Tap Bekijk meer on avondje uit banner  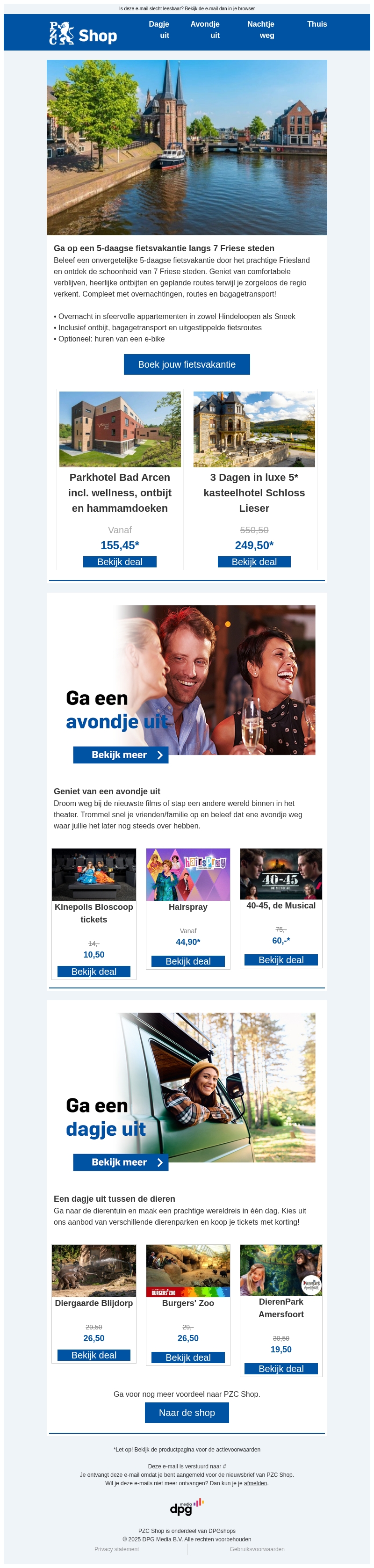tap(121, 754)
